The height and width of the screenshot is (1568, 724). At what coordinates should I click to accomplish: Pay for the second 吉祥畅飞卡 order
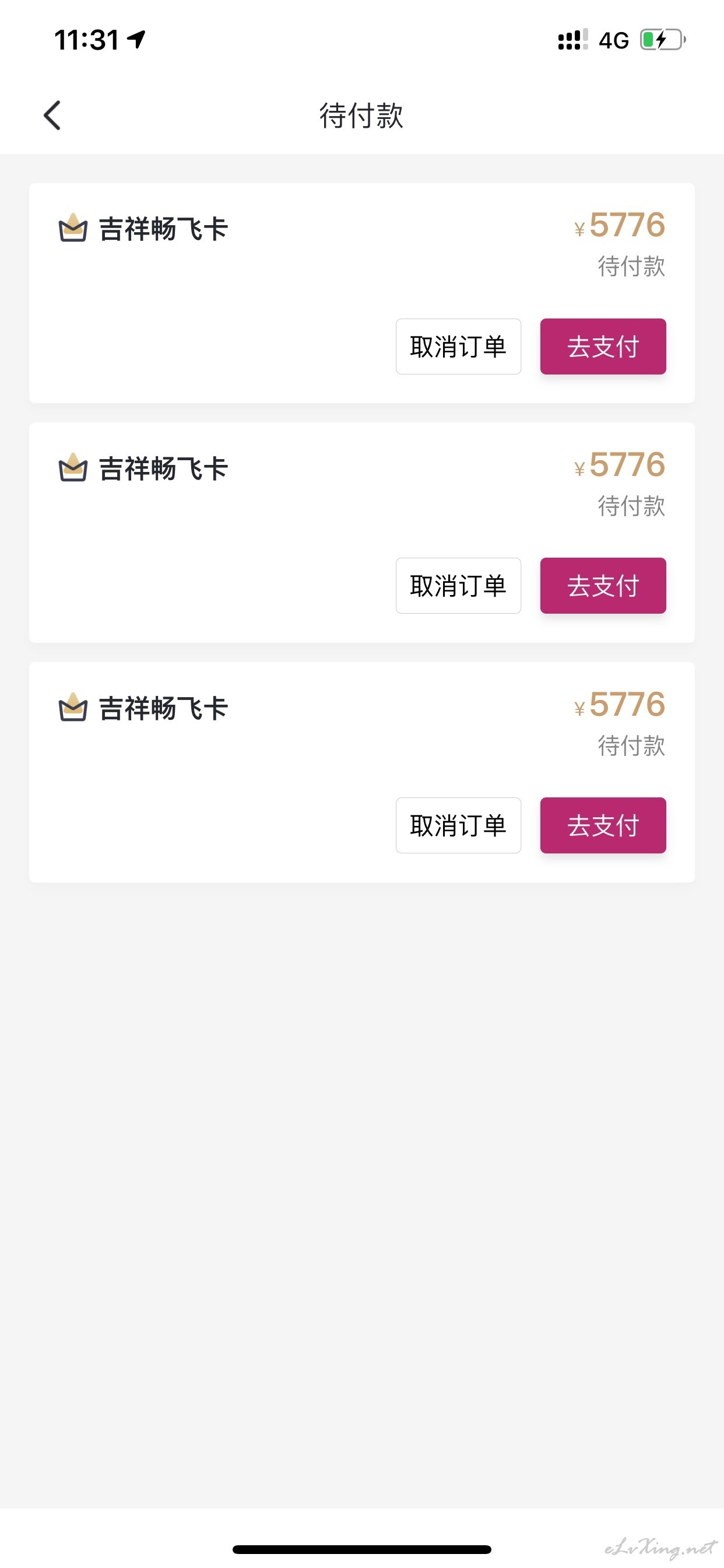pos(603,586)
